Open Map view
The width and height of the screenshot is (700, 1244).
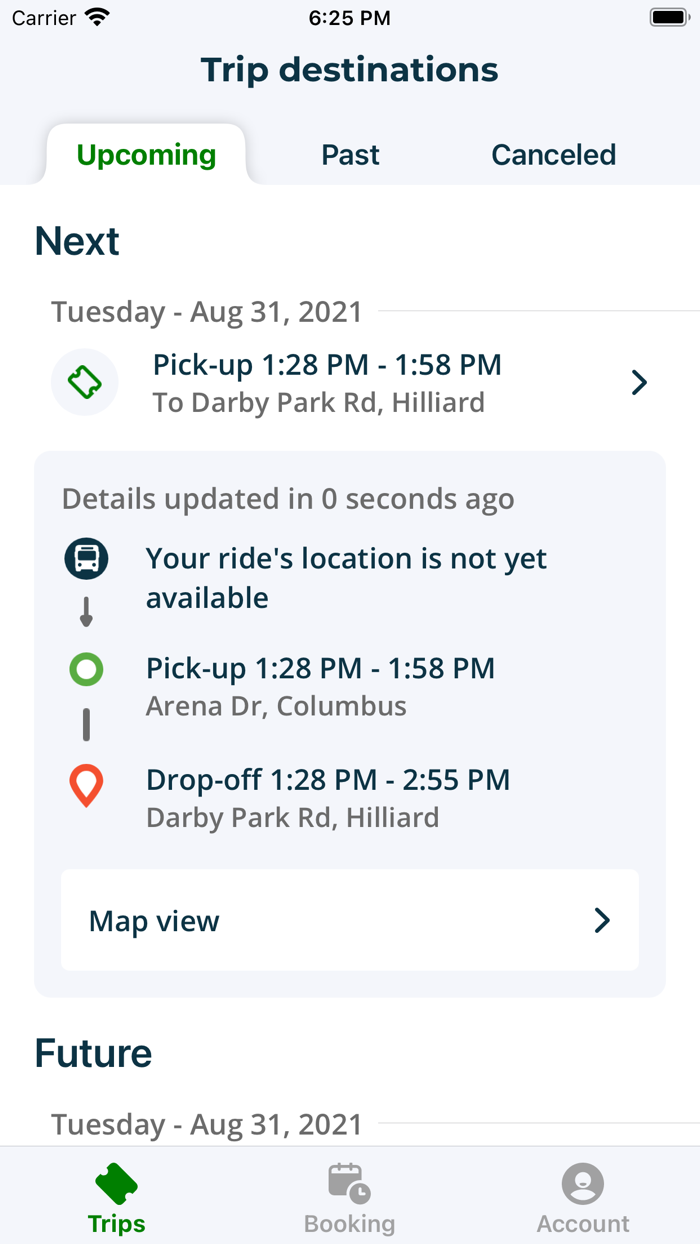(350, 920)
